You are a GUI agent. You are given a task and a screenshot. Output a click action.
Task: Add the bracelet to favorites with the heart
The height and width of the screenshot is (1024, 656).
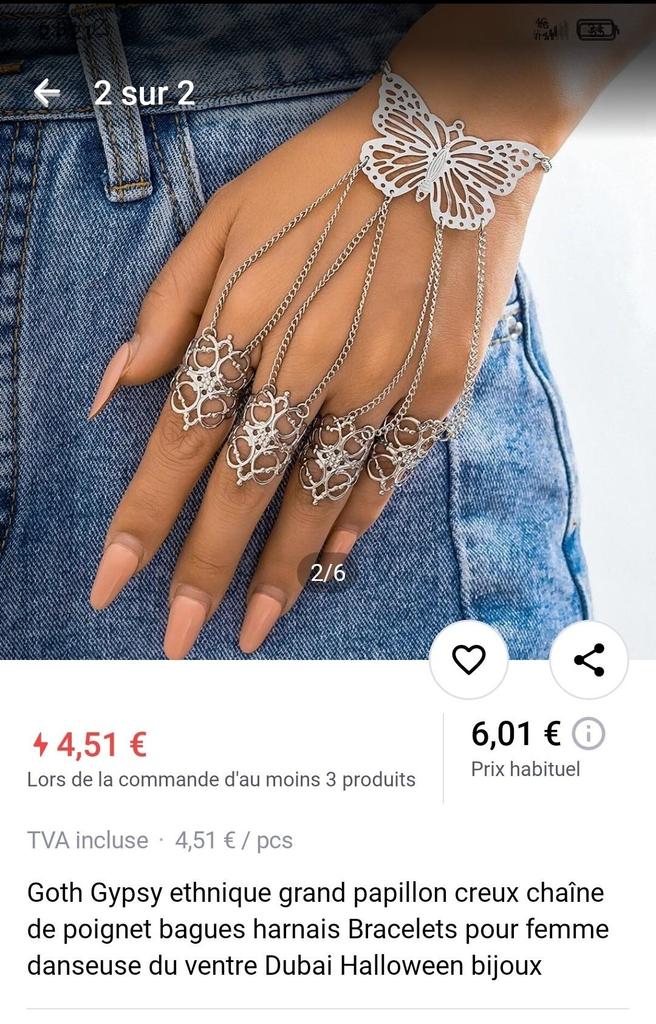(468, 659)
